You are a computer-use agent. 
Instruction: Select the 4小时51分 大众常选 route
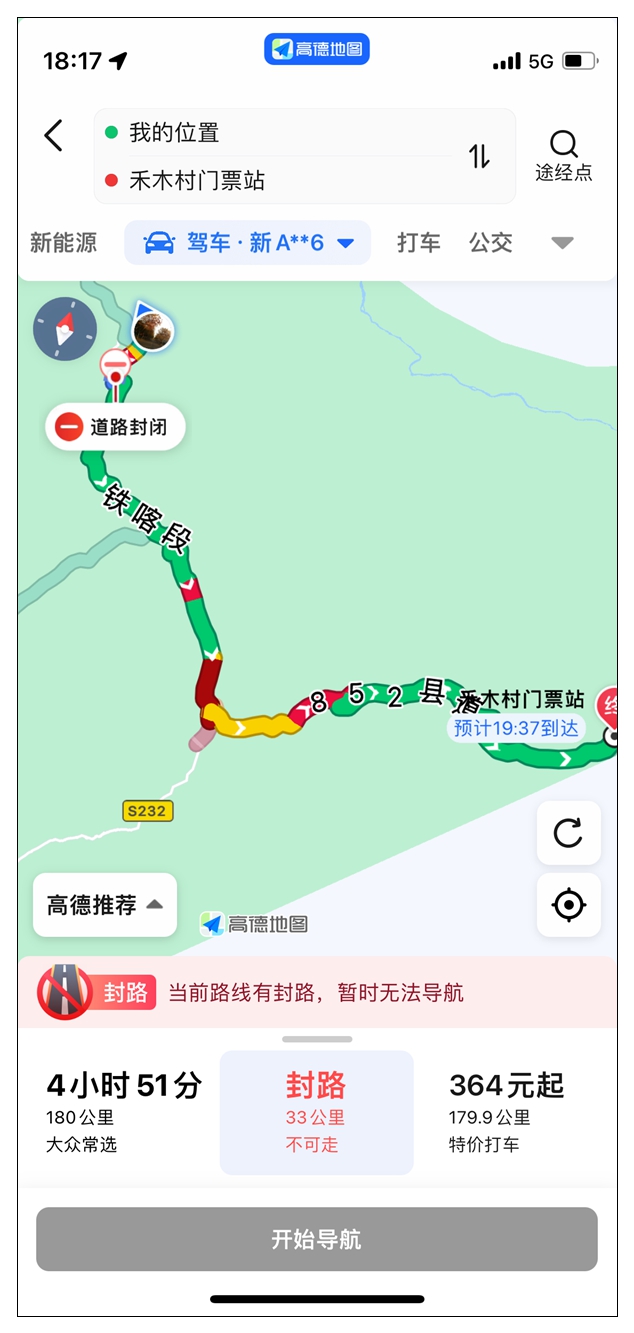(x=123, y=1112)
